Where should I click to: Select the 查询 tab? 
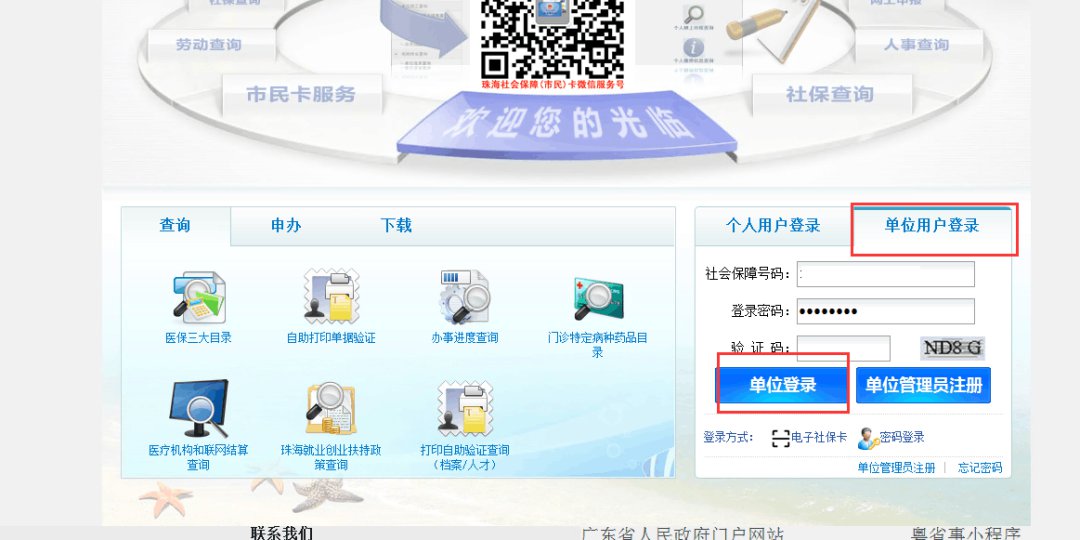point(175,226)
